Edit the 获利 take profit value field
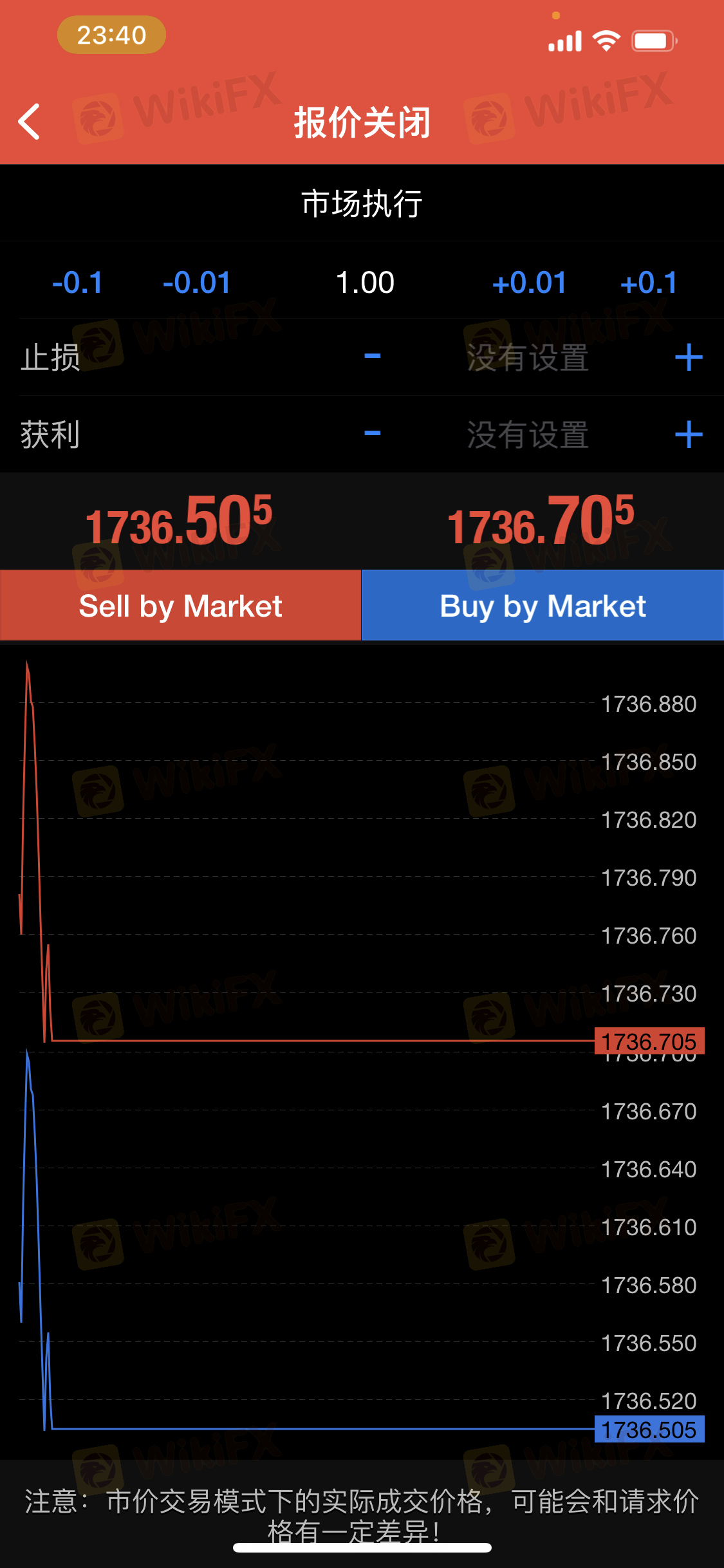The image size is (724, 1568). tap(528, 434)
